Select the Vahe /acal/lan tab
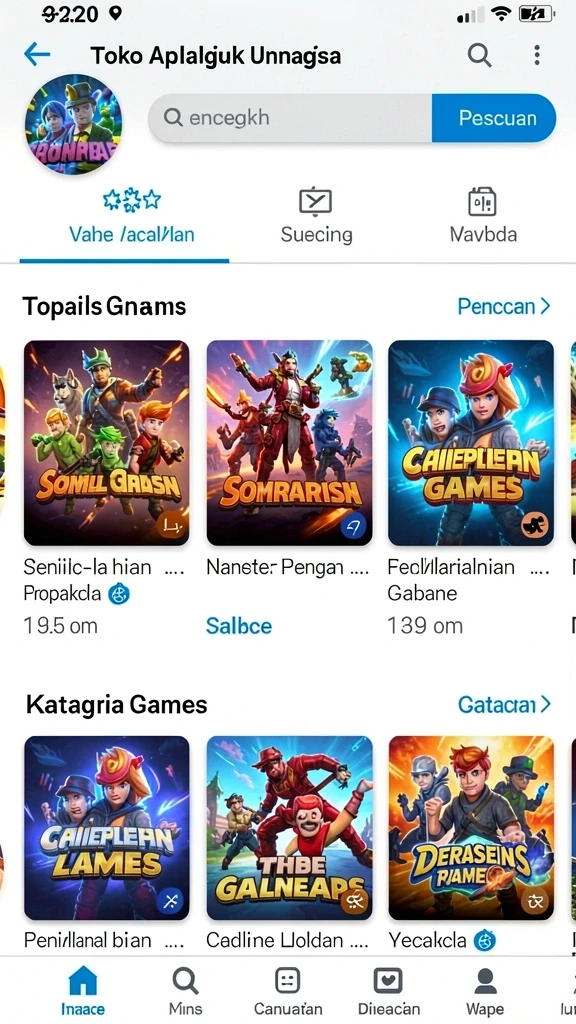Viewport: 576px width, 1024px height. coord(131,217)
